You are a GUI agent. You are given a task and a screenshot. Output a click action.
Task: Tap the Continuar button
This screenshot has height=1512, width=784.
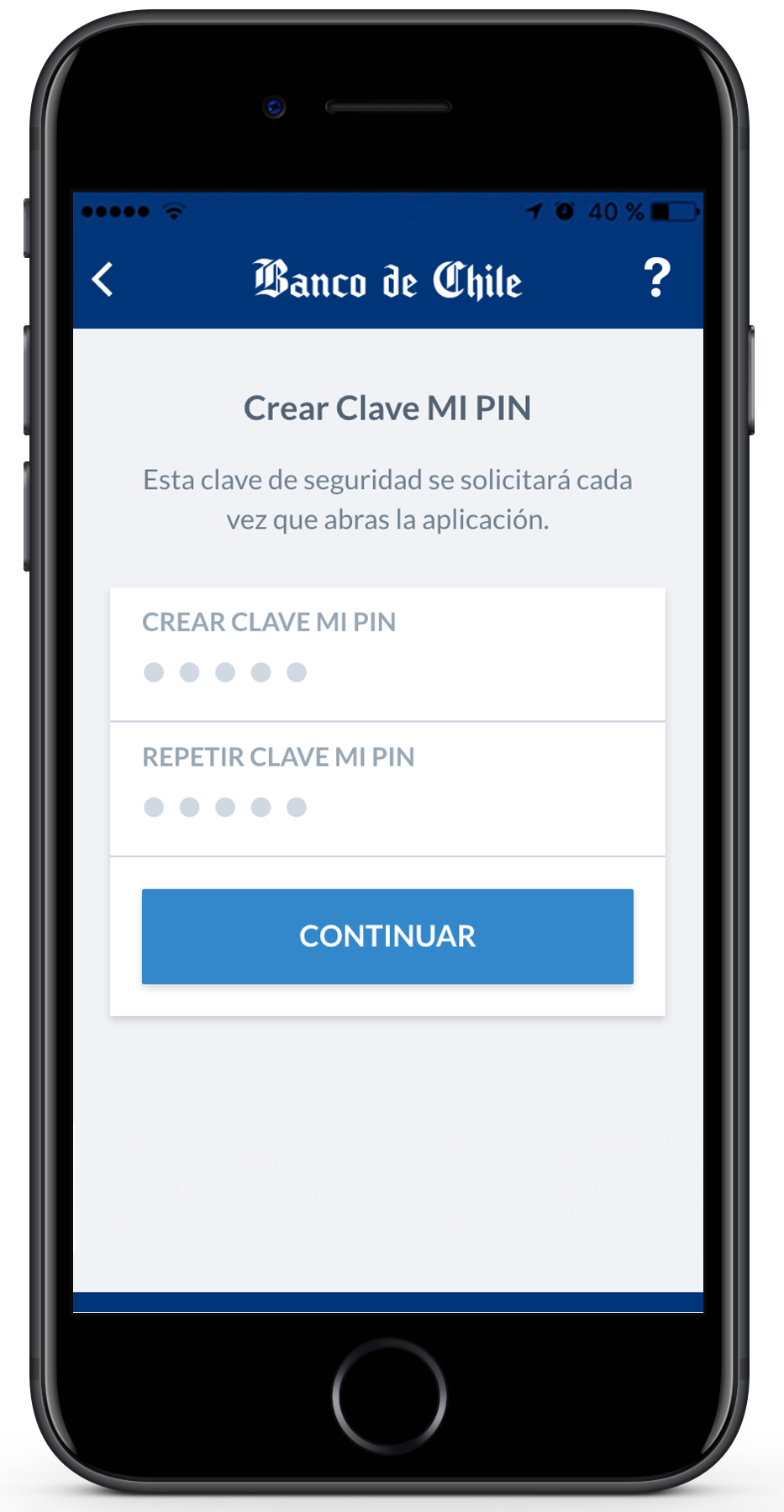pos(387,936)
